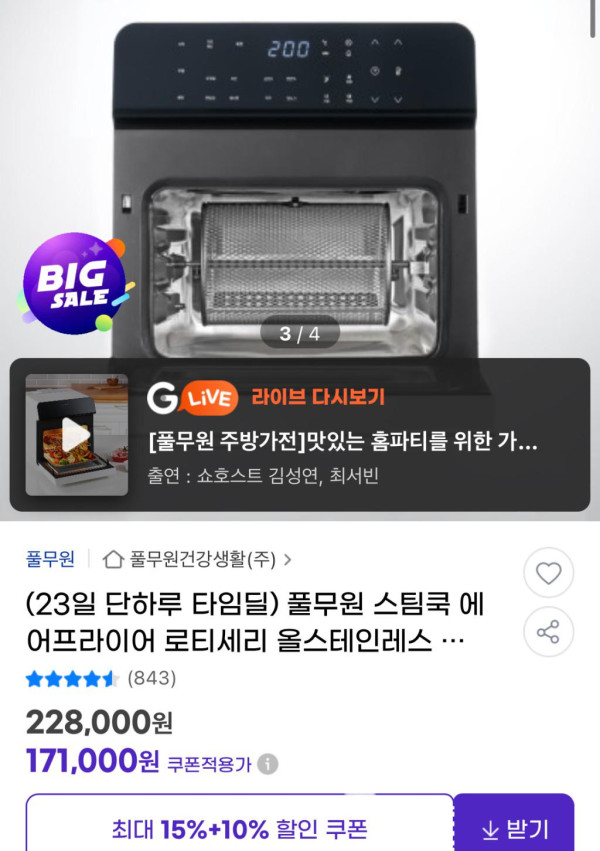
Task: Open reviews from the star rating
Action: tap(100, 678)
